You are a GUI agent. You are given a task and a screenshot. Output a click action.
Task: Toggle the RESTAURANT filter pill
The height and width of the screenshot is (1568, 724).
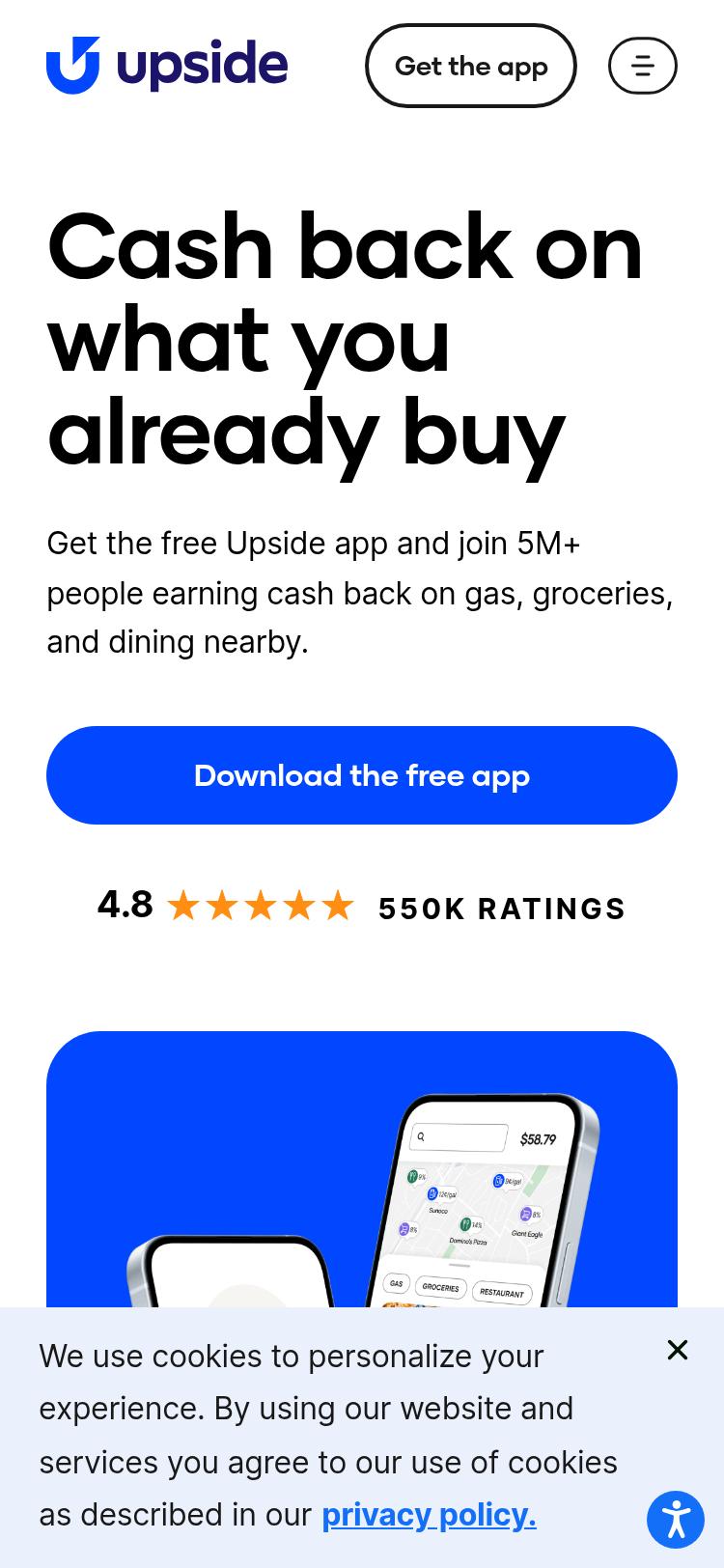pos(502,1293)
